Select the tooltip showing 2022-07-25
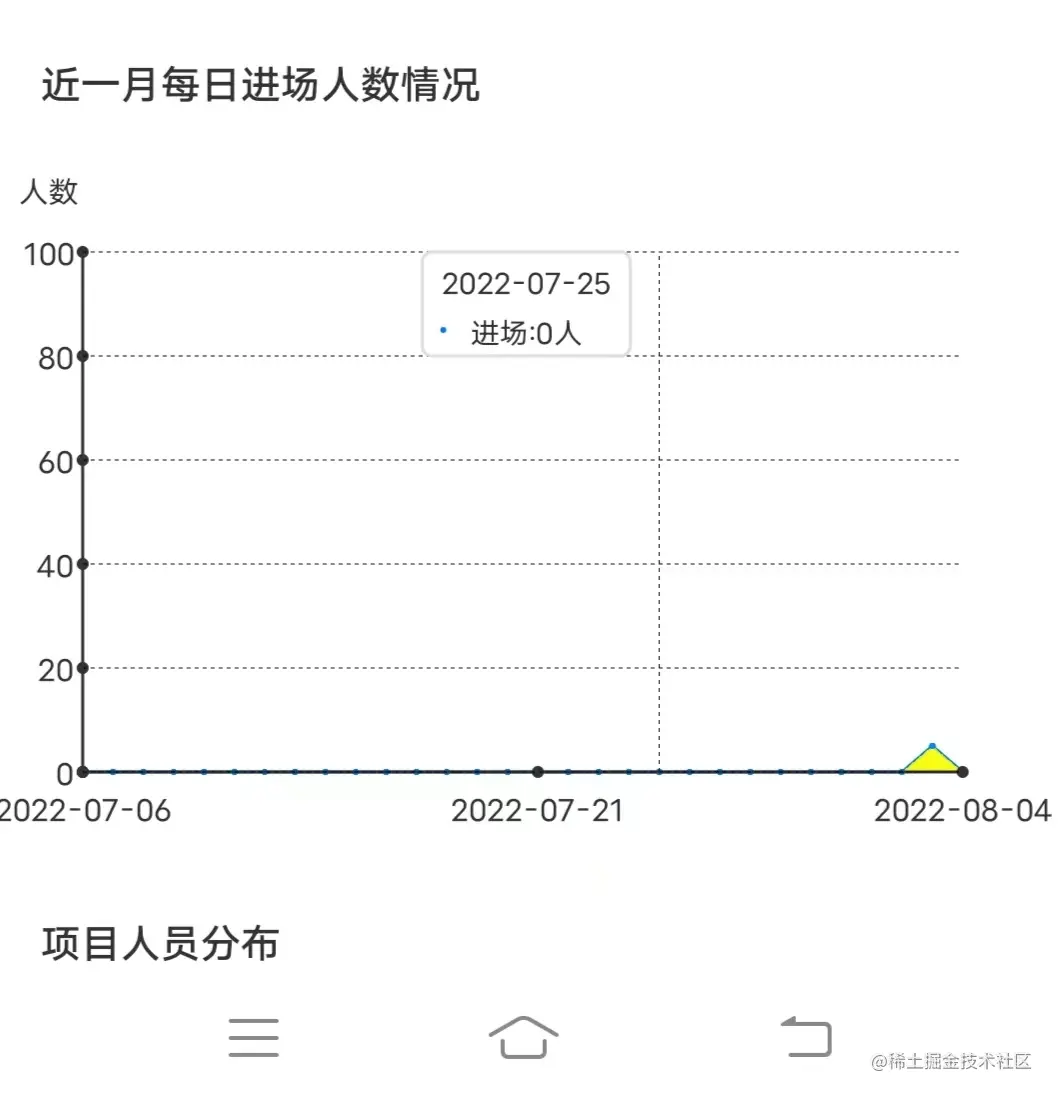The height and width of the screenshot is (1100, 1060). (x=526, y=304)
